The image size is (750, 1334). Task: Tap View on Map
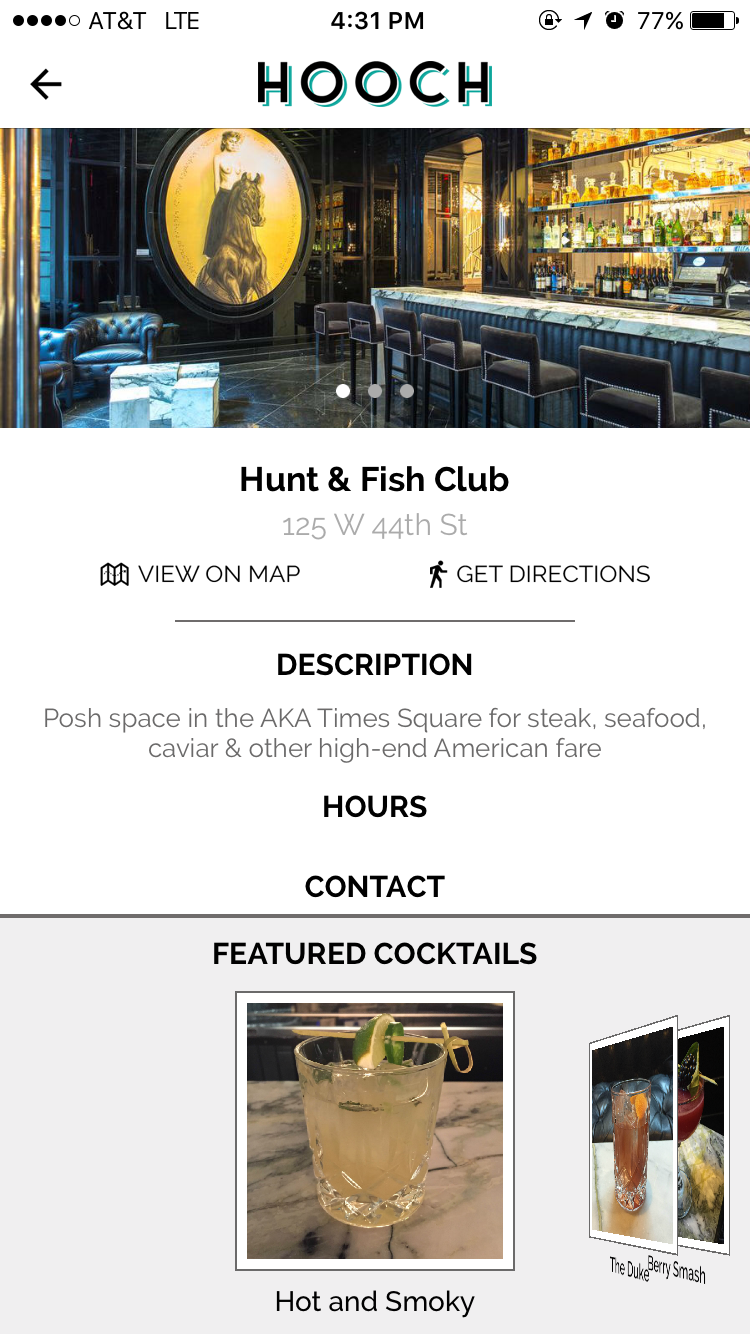click(x=200, y=574)
